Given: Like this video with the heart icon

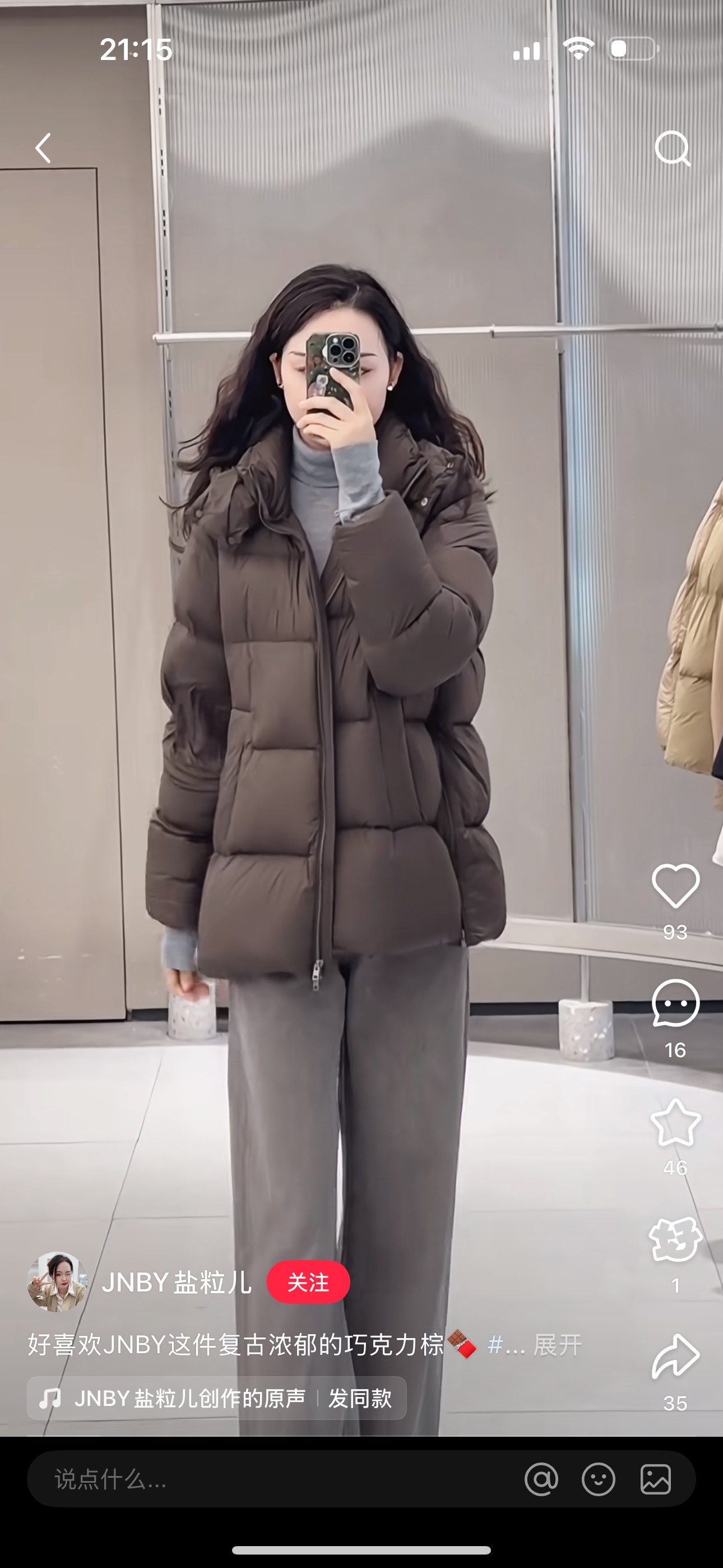Looking at the screenshot, I should coord(675,886).
